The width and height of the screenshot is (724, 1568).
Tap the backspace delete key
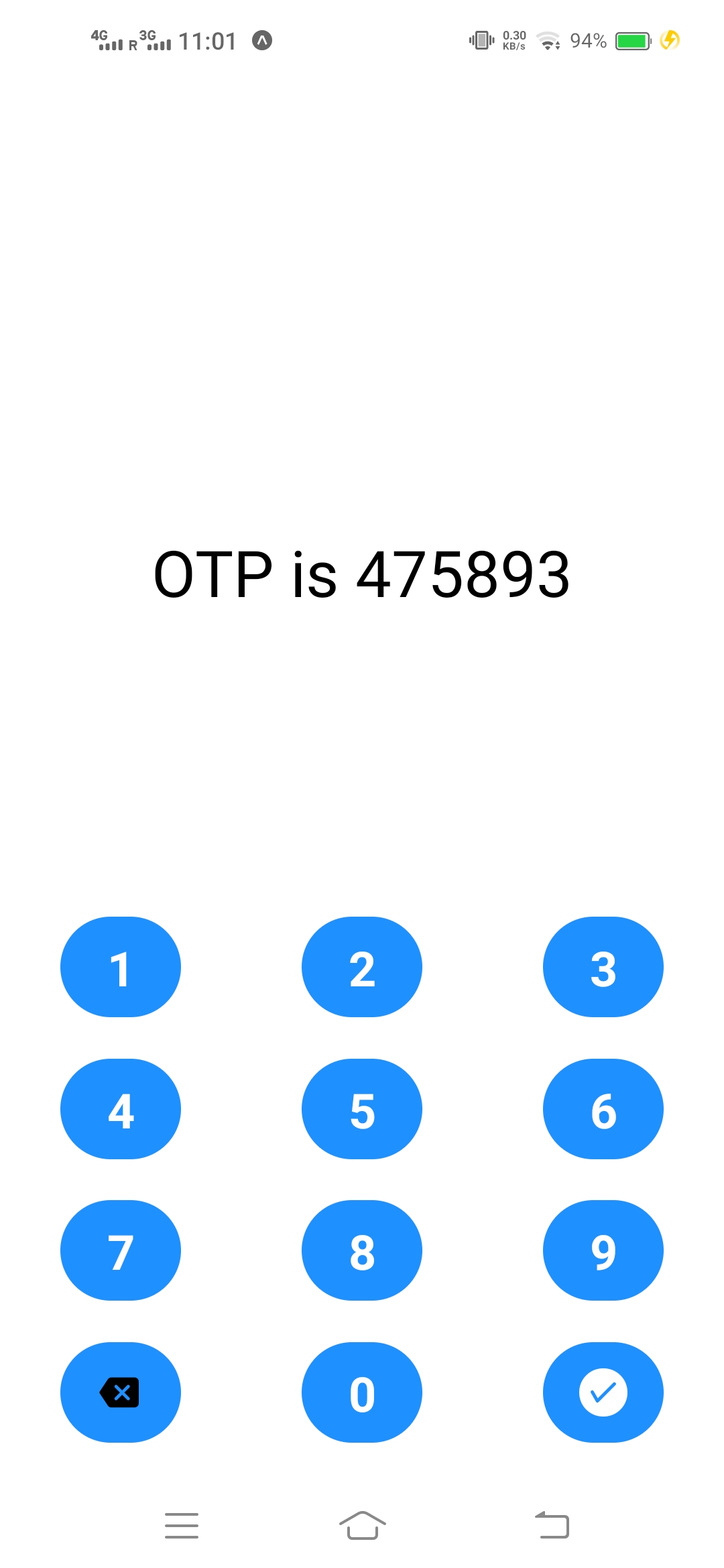pos(120,1392)
